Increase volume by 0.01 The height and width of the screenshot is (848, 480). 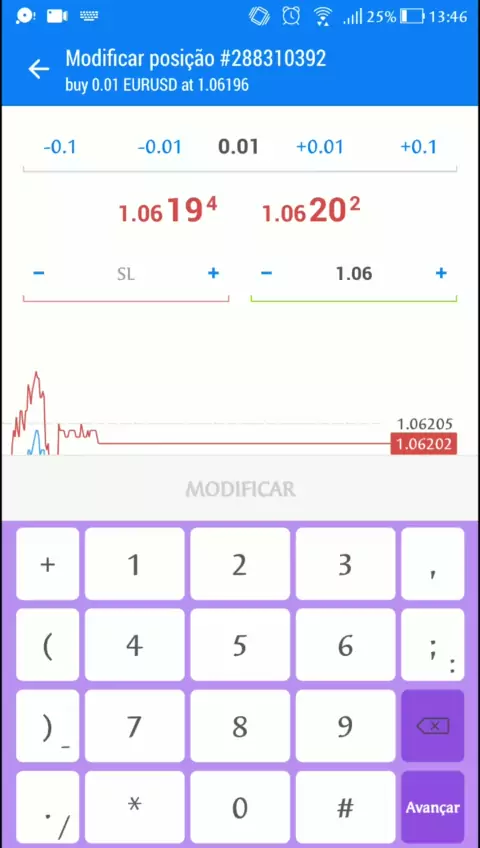tap(319, 147)
